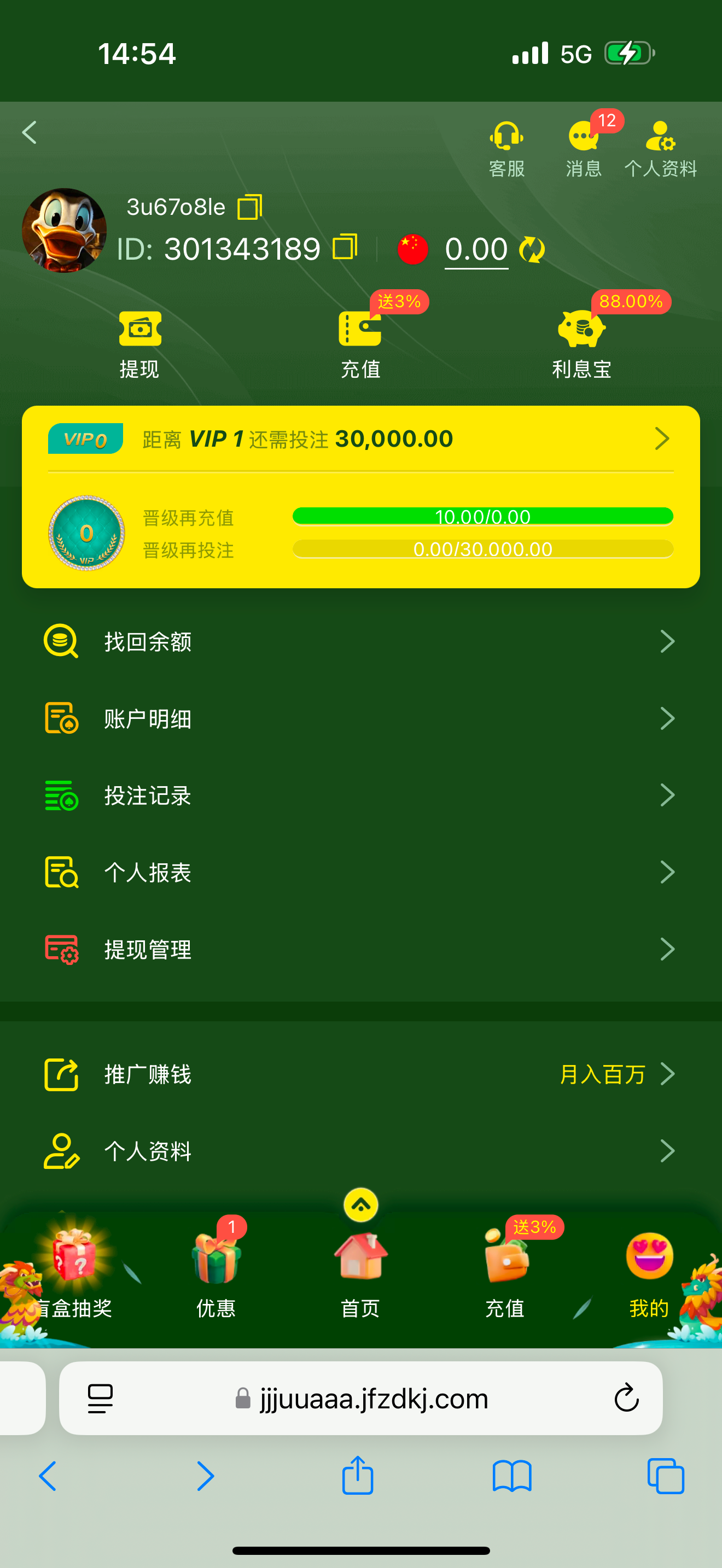Select the 投注记录 betting records entry
Image resolution: width=722 pixels, height=1568 pixels.
click(147, 795)
